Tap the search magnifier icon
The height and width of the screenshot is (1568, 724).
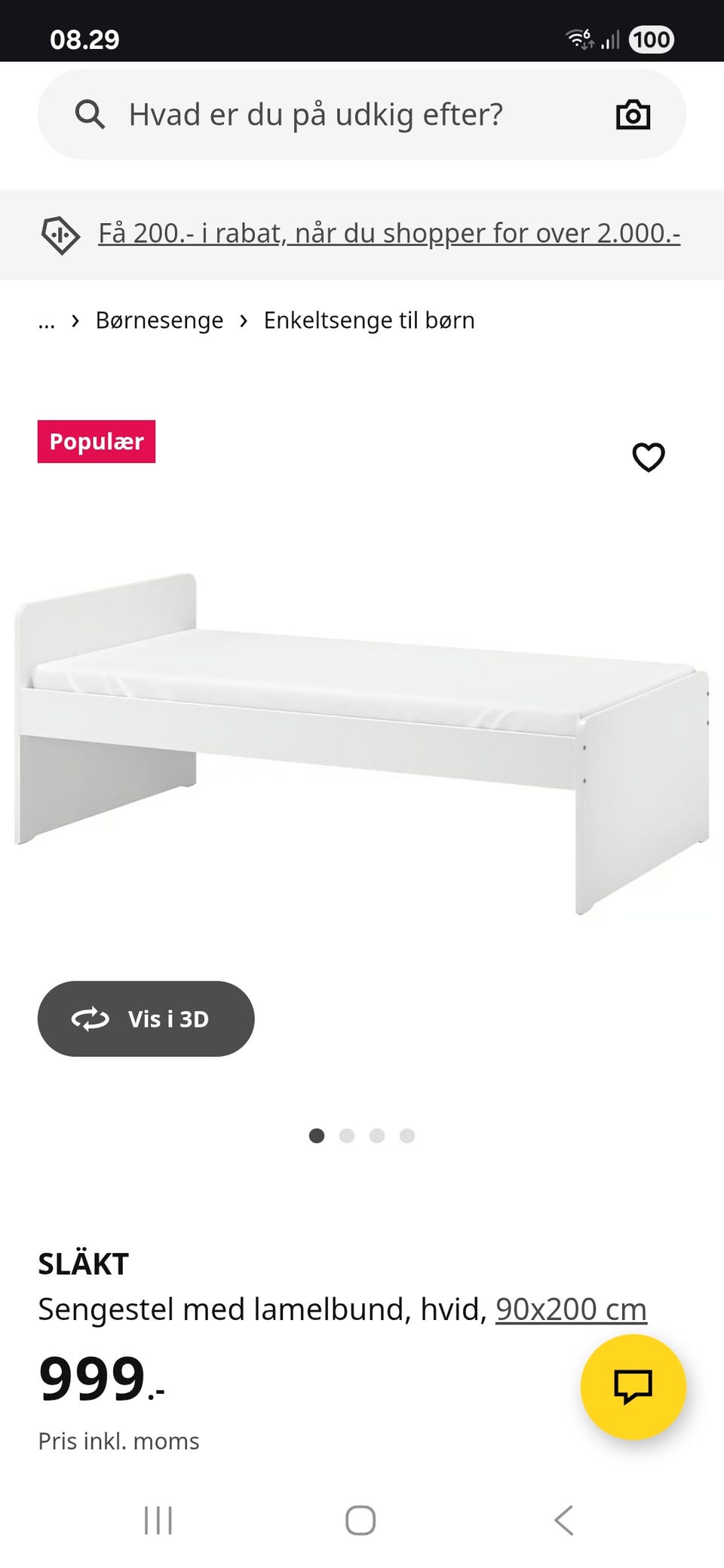[90, 114]
